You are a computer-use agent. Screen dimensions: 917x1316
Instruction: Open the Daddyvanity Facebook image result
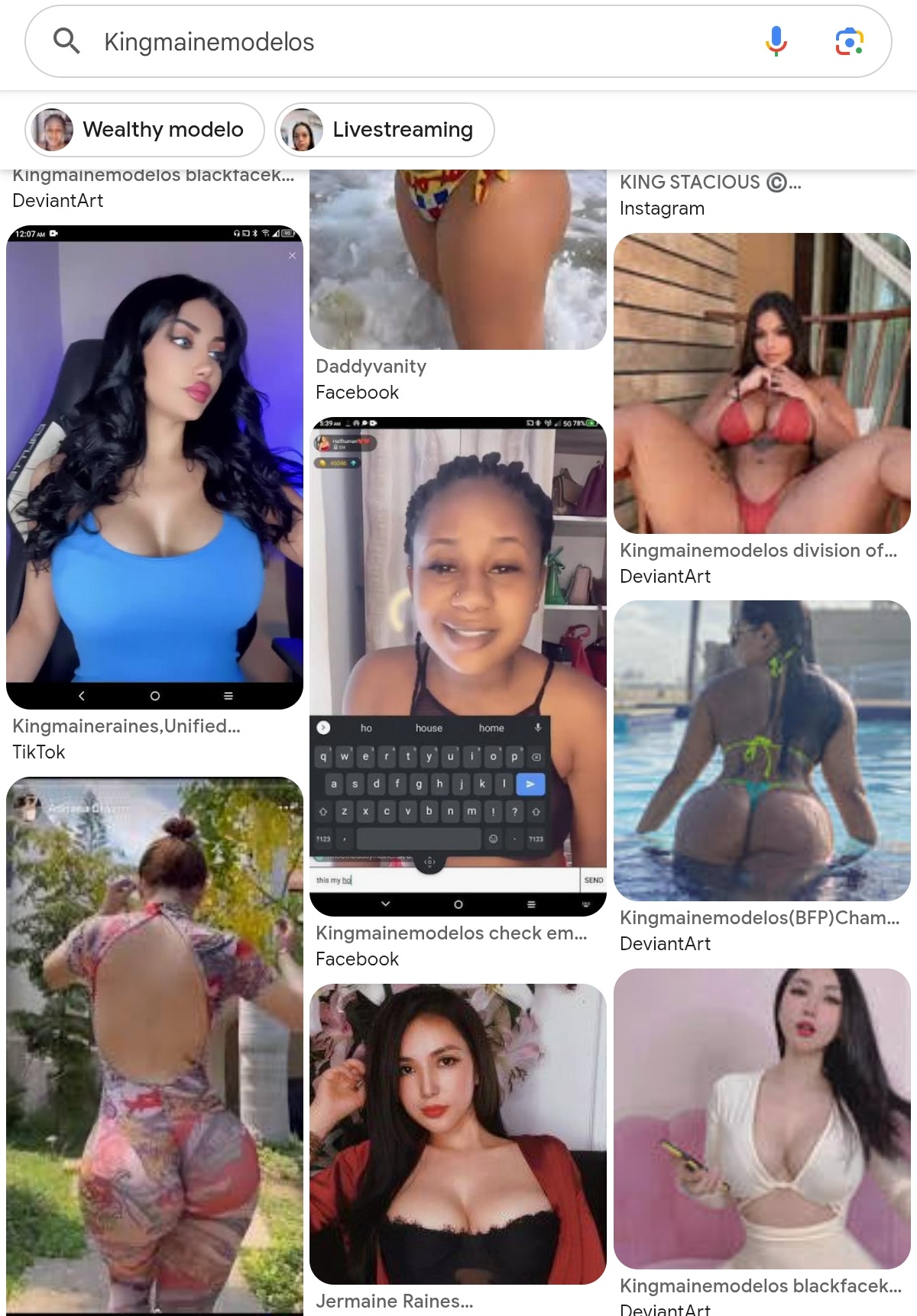pos(458,260)
